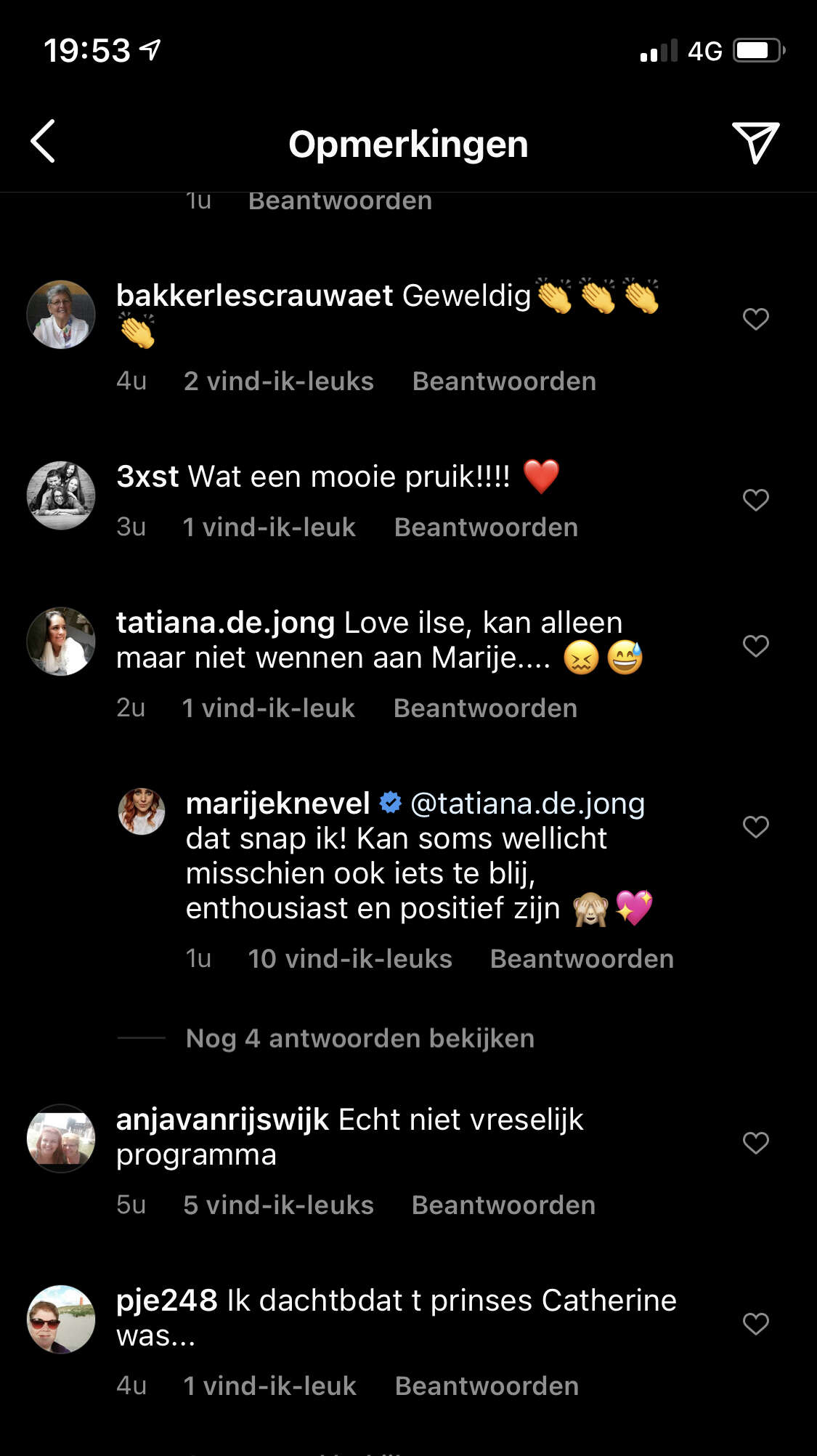Expand Nog 4 antwoorden bekijken
This screenshot has width=817, height=1456.
tap(360, 1038)
